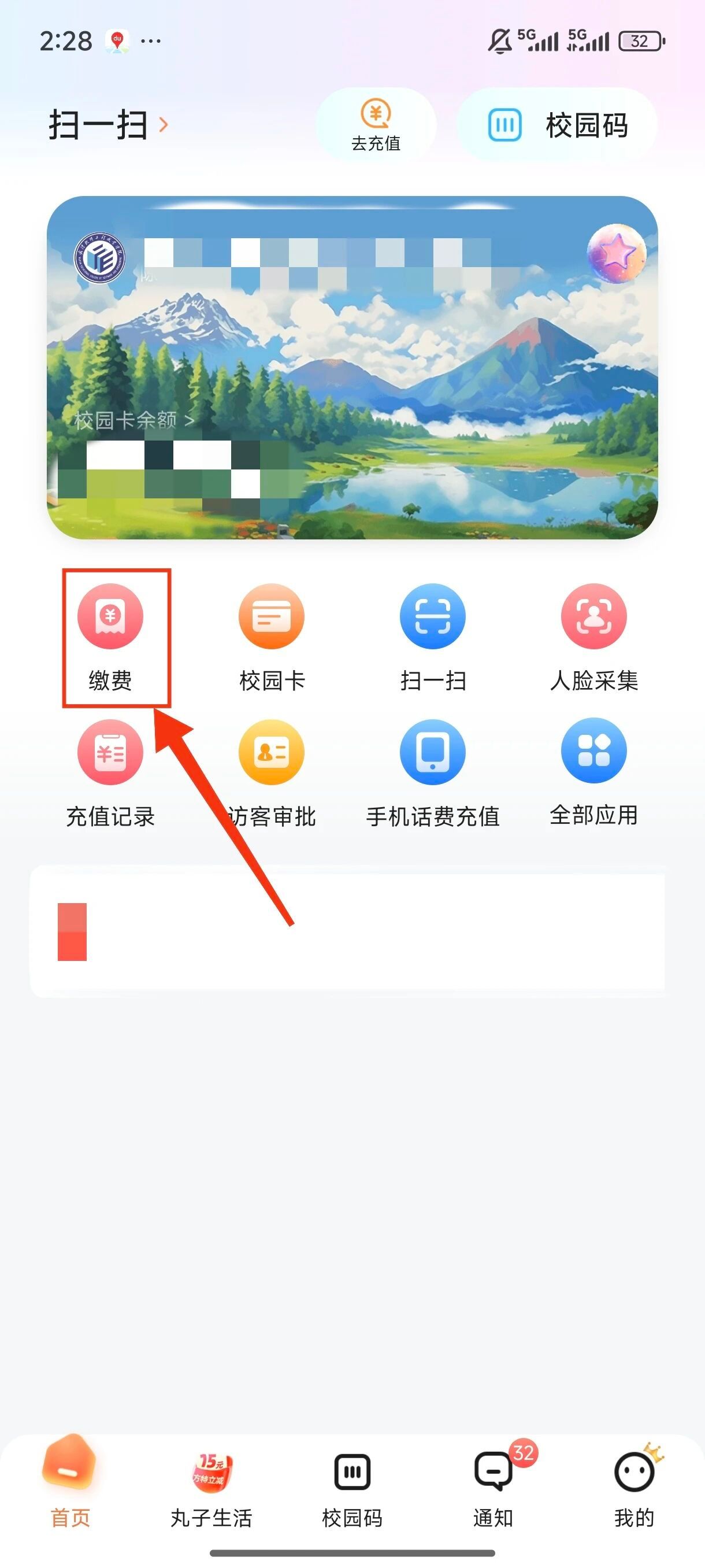The height and width of the screenshot is (1568, 705).
Task: Open the 校园卡 shortcut
Action: click(x=271, y=637)
